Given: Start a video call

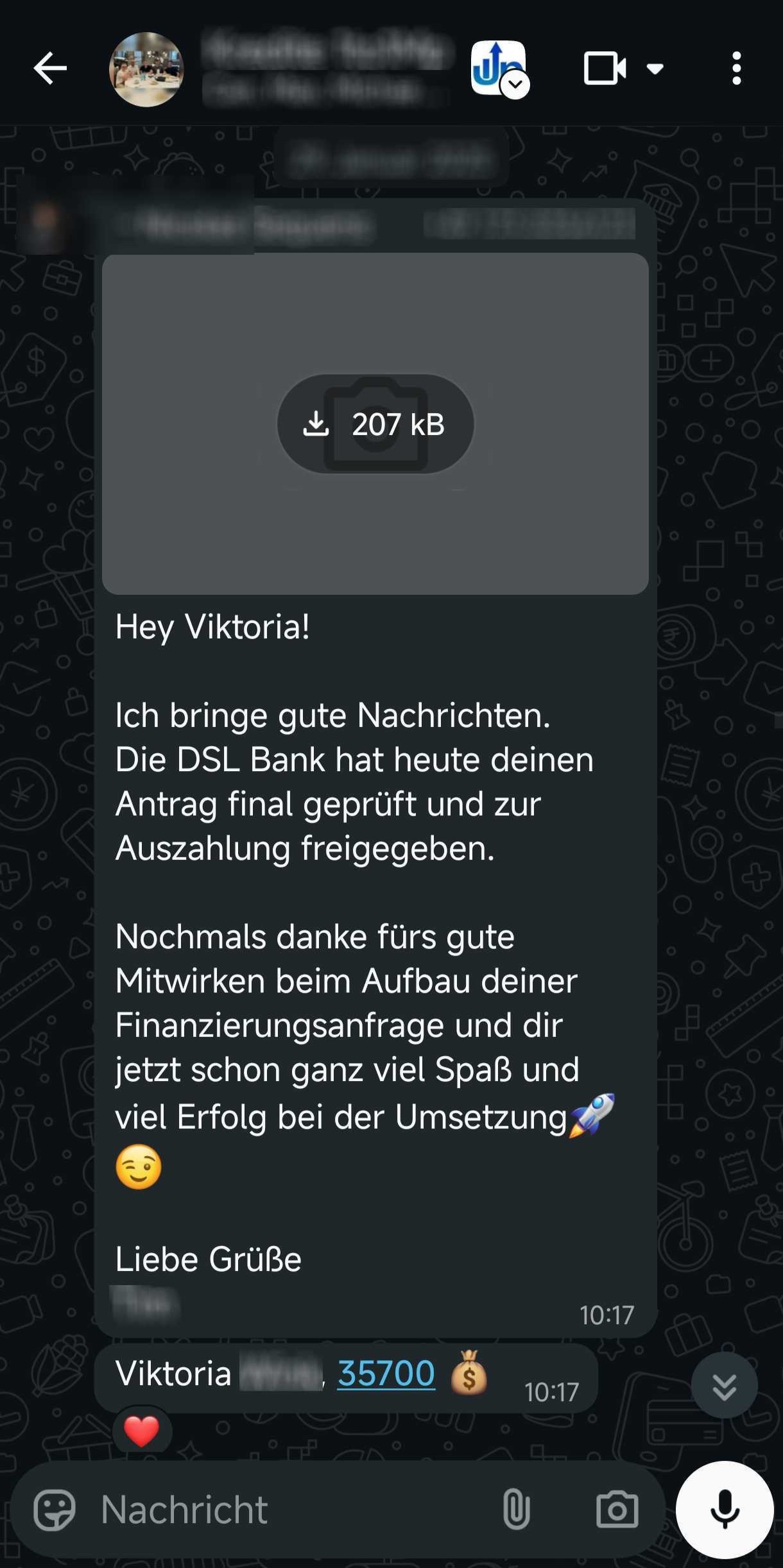Looking at the screenshot, I should (x=605, y=69).
